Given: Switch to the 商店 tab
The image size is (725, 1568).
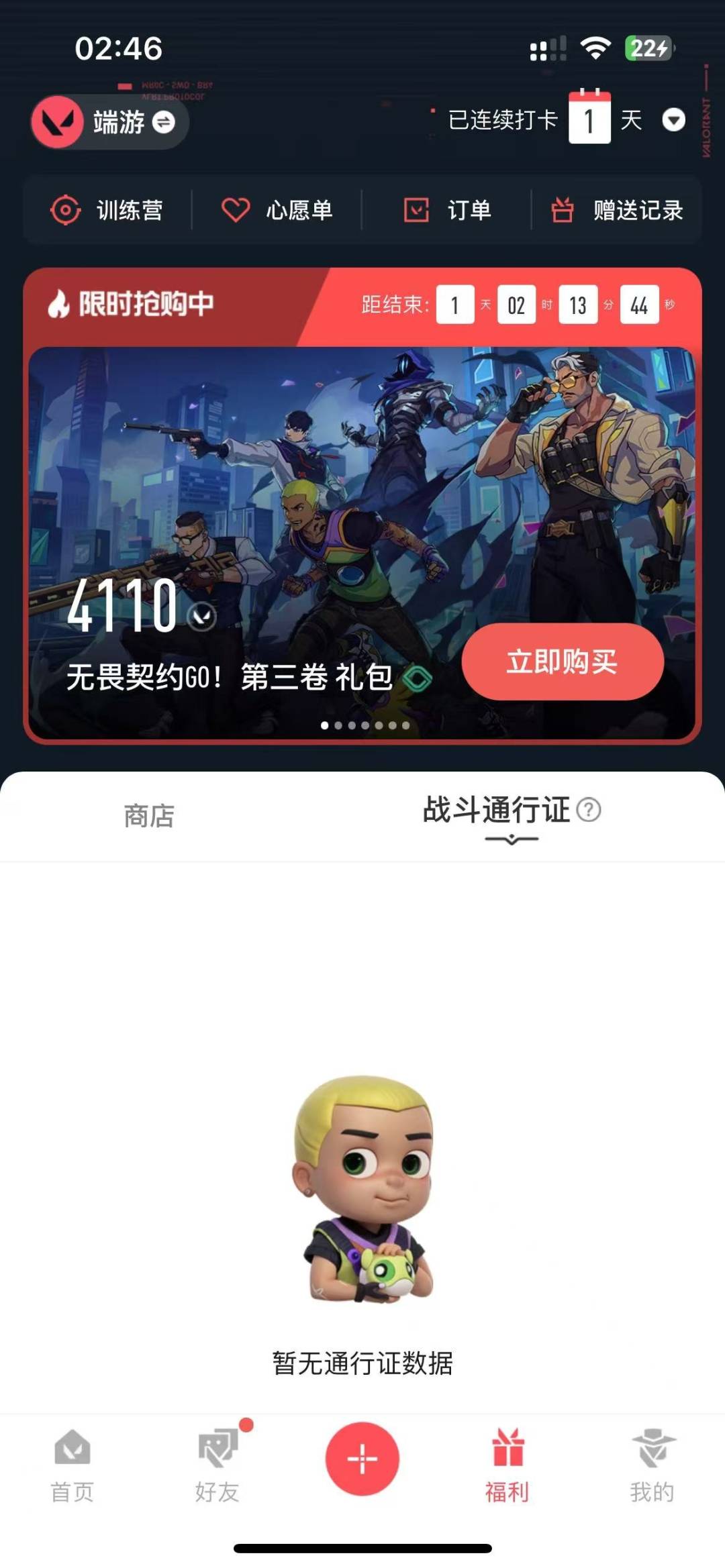Looking at the screenshot, I should pyautogui.click(x=149, y=816).
